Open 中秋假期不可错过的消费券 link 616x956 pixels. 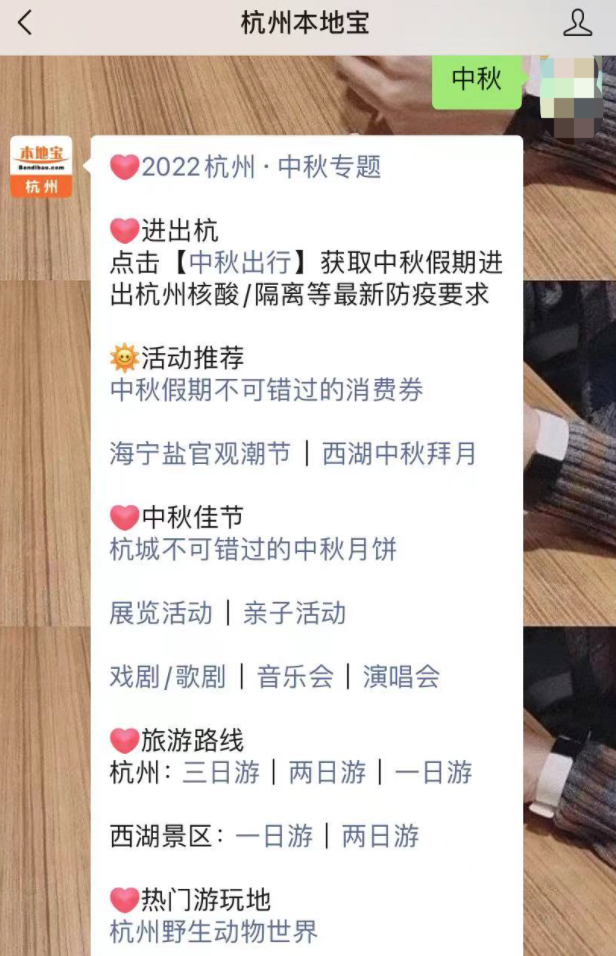pos(266,390)
